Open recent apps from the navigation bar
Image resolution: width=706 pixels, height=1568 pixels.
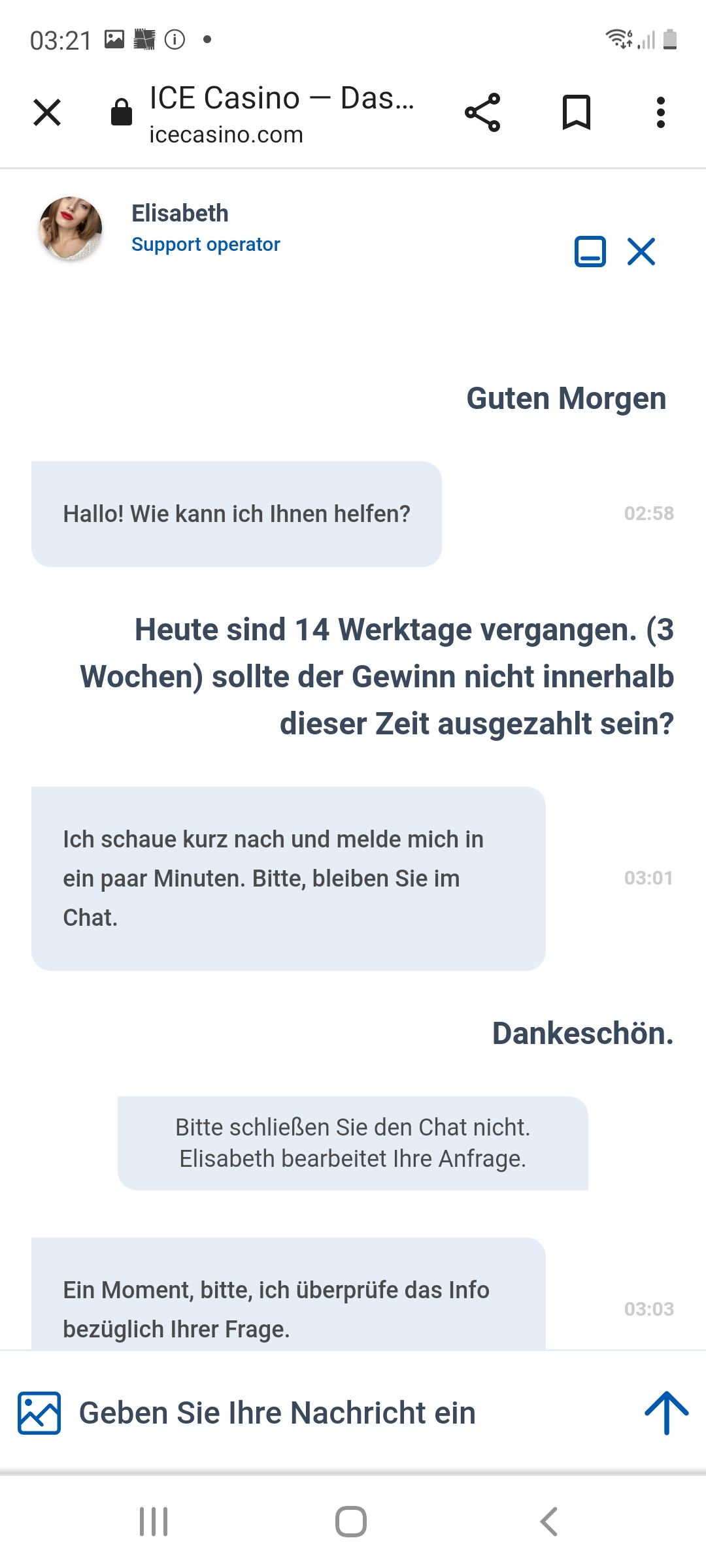[154, 1522]
